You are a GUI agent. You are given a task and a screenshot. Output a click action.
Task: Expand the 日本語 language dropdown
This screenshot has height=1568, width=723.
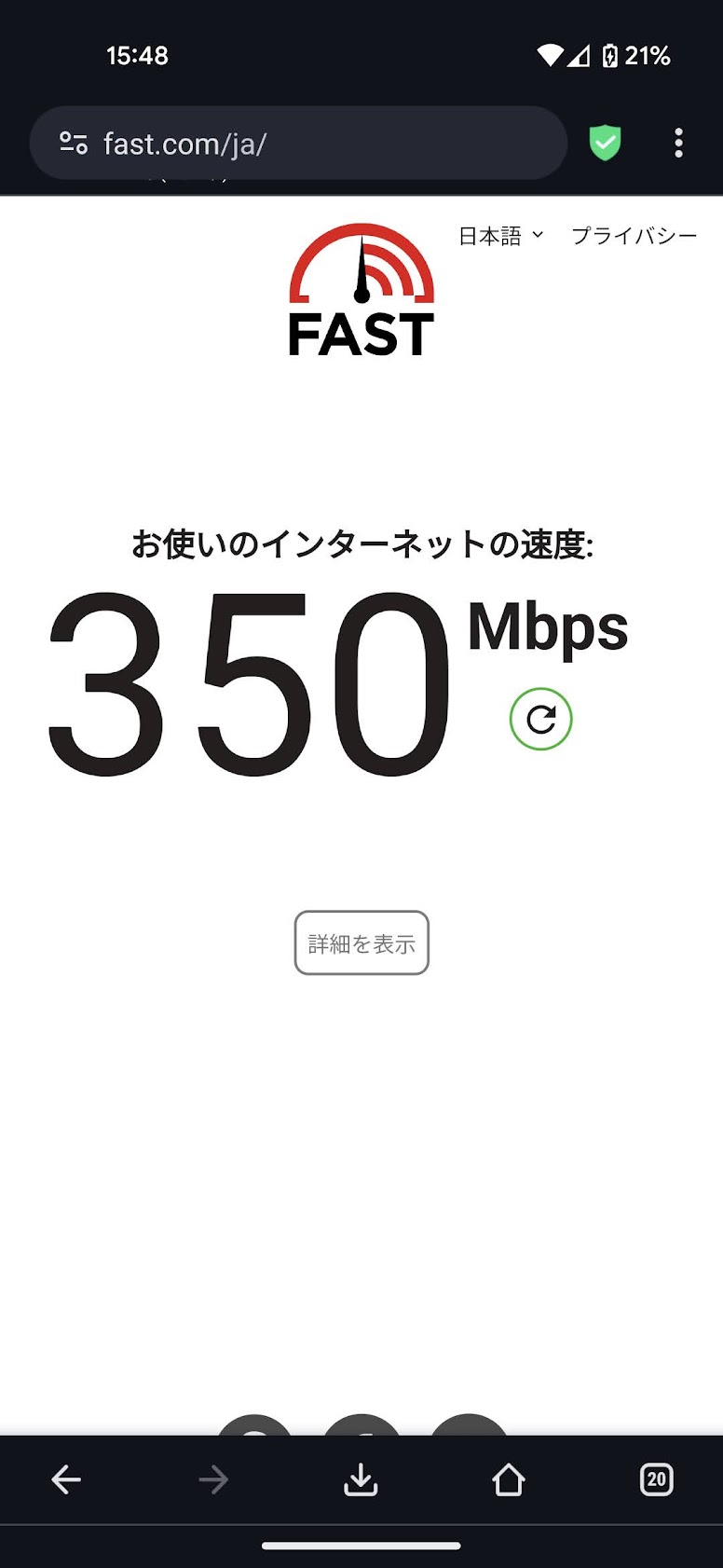(x=500, y=236)
